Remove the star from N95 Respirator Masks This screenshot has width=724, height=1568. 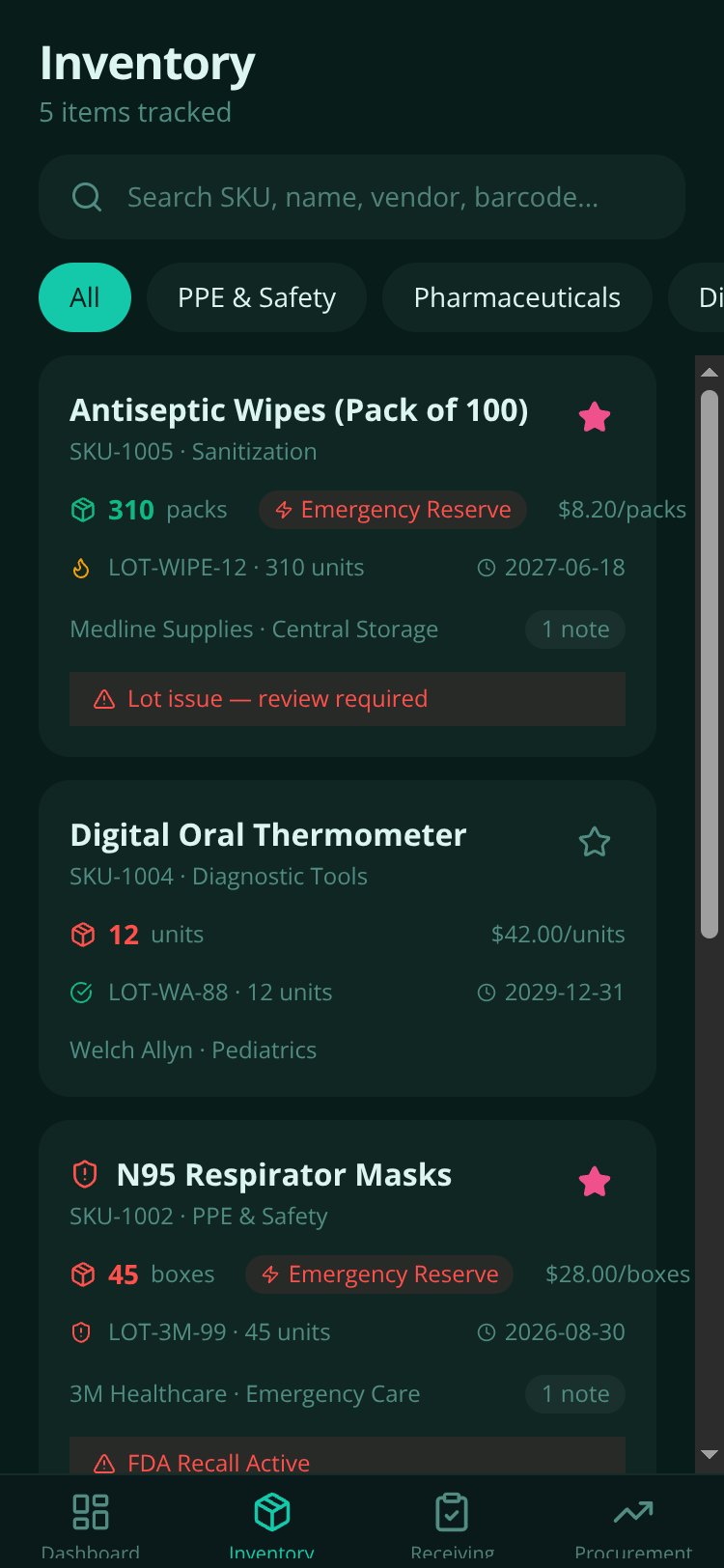(595, 1182)
